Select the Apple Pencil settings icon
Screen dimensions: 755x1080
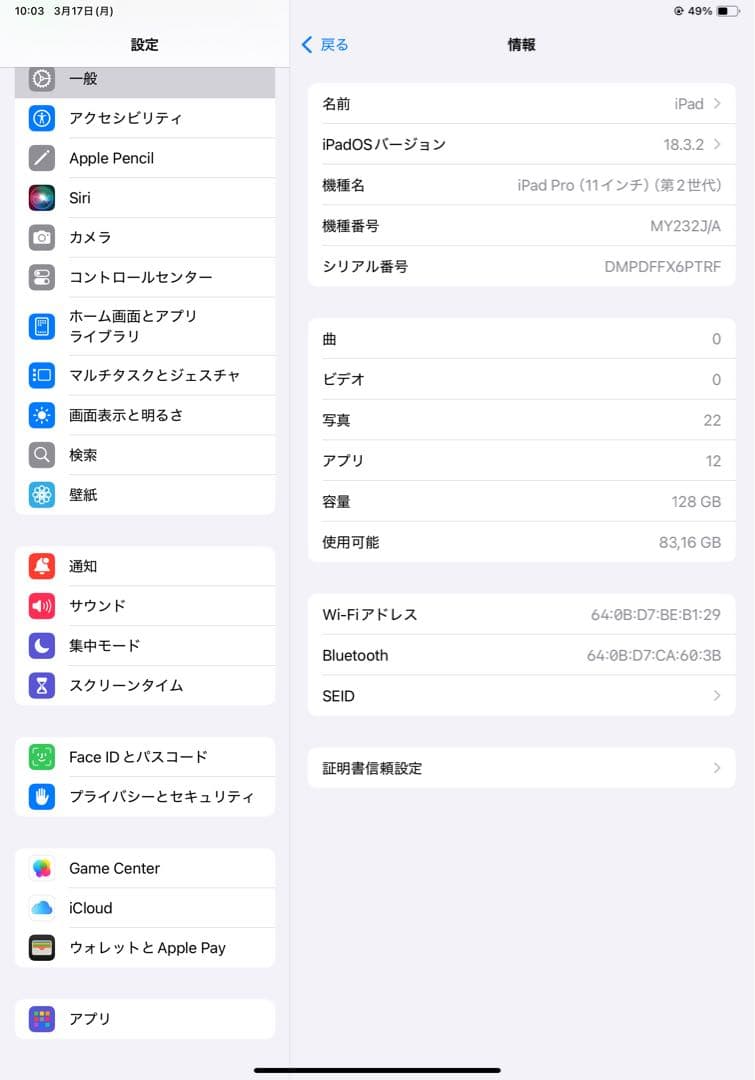(40, 158)
